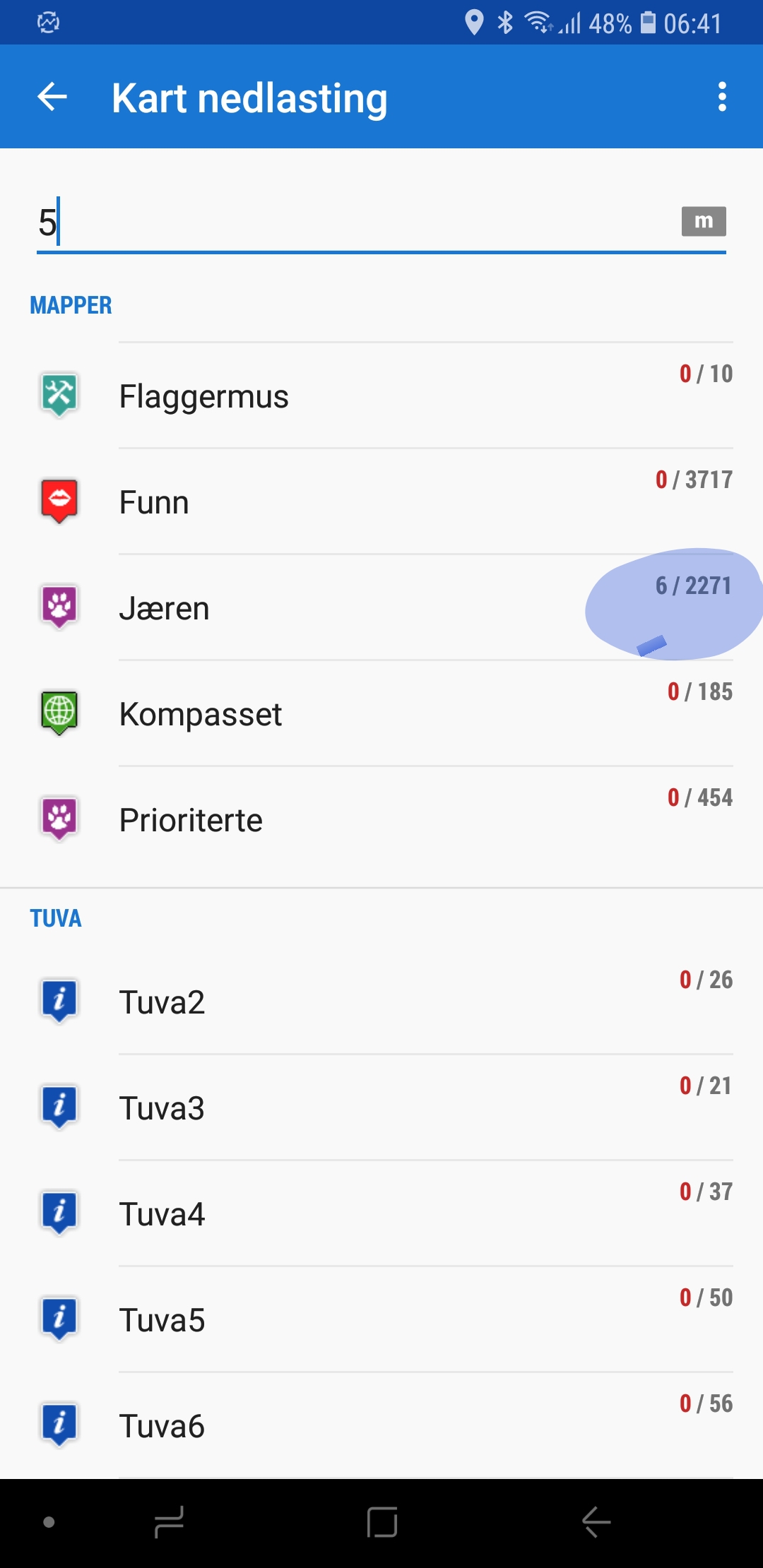Open the Prioriterte folder
This screenshot has height=1568, width=763.
pos(381,819)
